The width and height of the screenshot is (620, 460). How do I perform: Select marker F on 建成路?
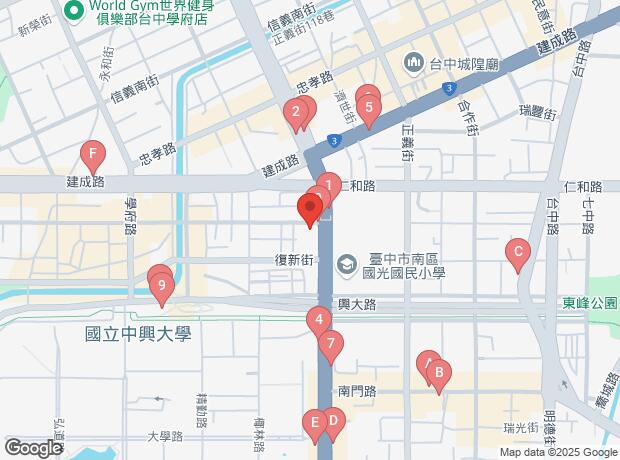93,154
